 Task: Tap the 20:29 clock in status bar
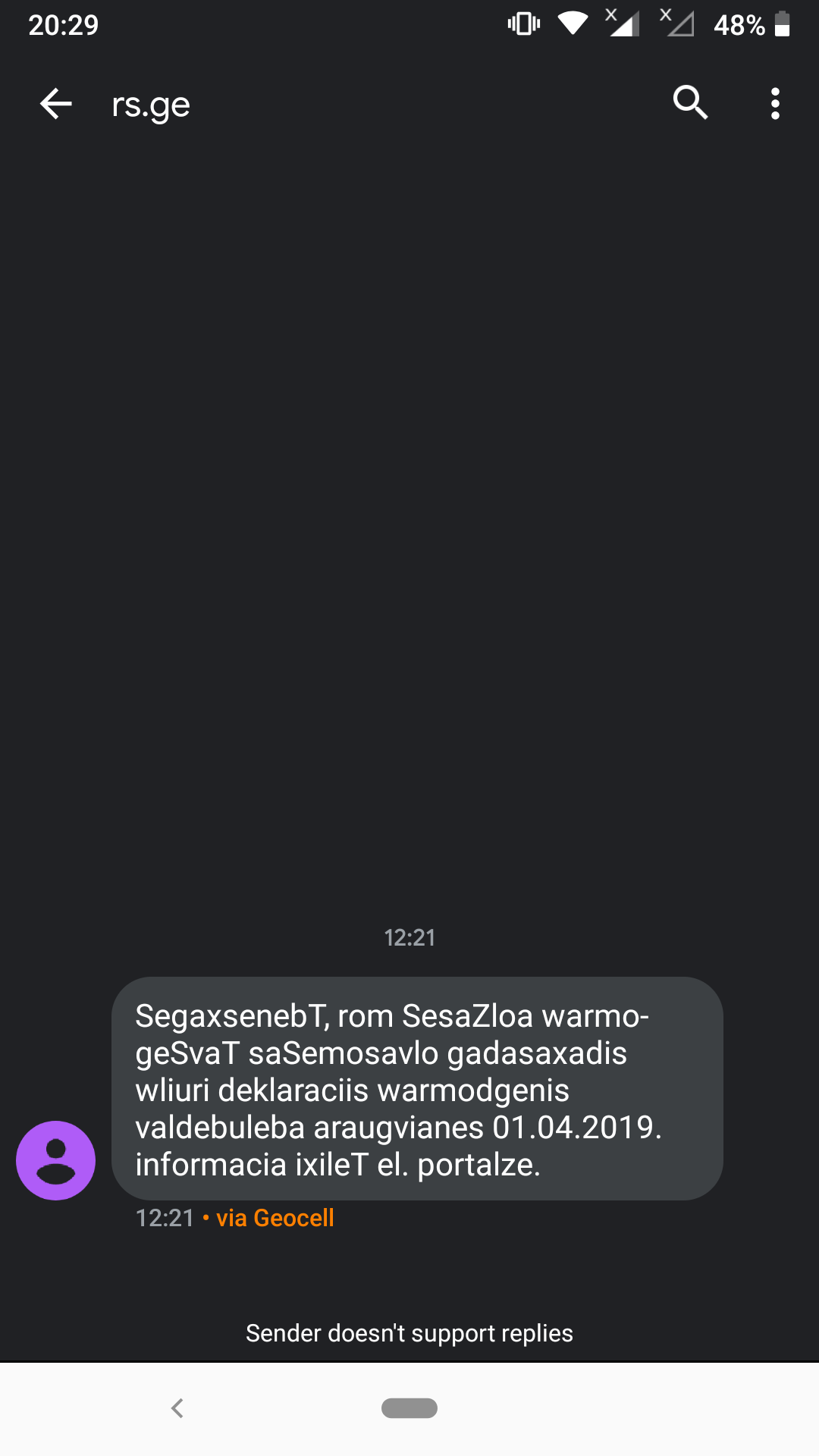(63, 25)
